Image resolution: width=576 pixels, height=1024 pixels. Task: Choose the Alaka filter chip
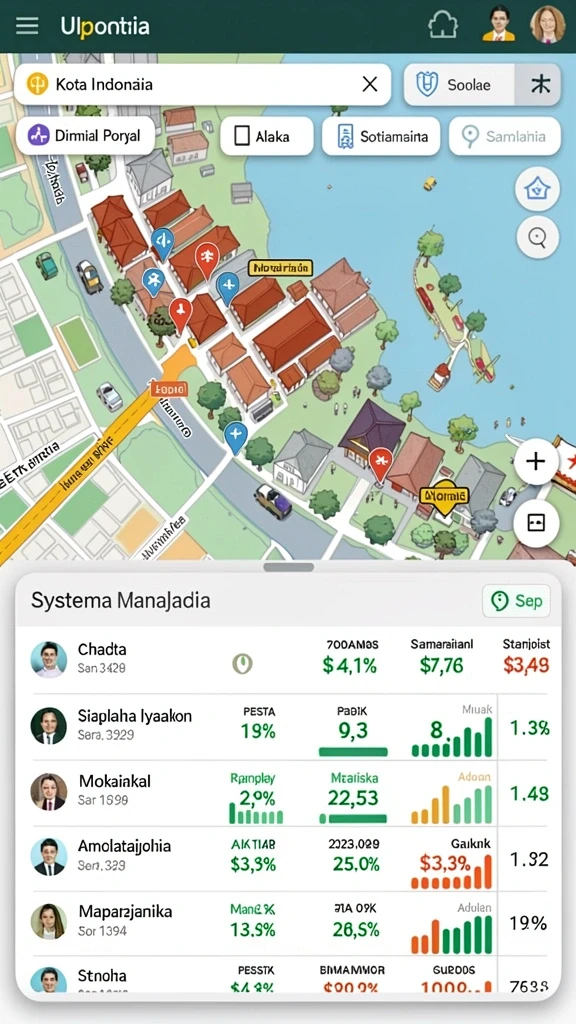click(266, 136)
